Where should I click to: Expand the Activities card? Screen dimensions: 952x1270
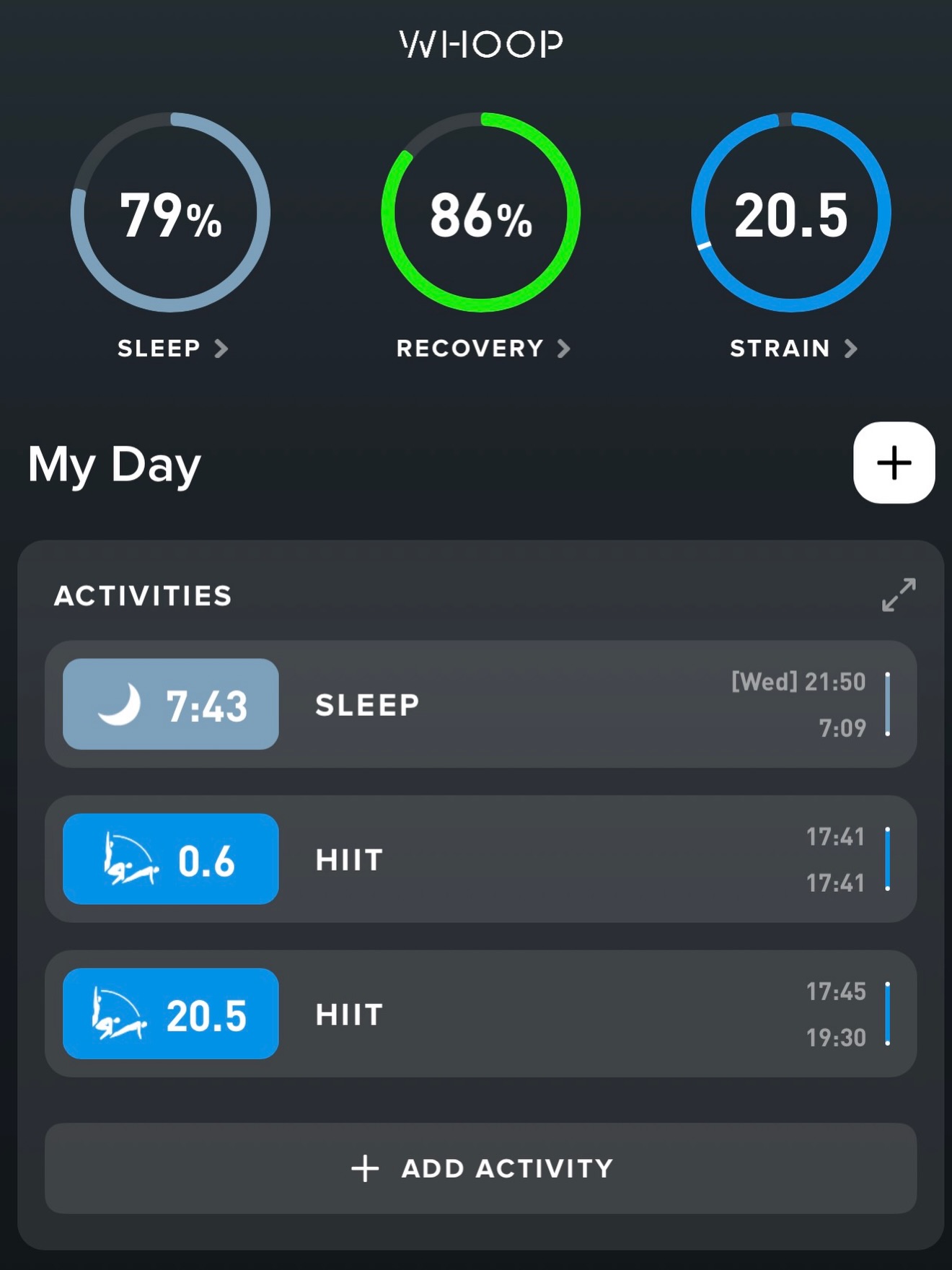(899, 595)
